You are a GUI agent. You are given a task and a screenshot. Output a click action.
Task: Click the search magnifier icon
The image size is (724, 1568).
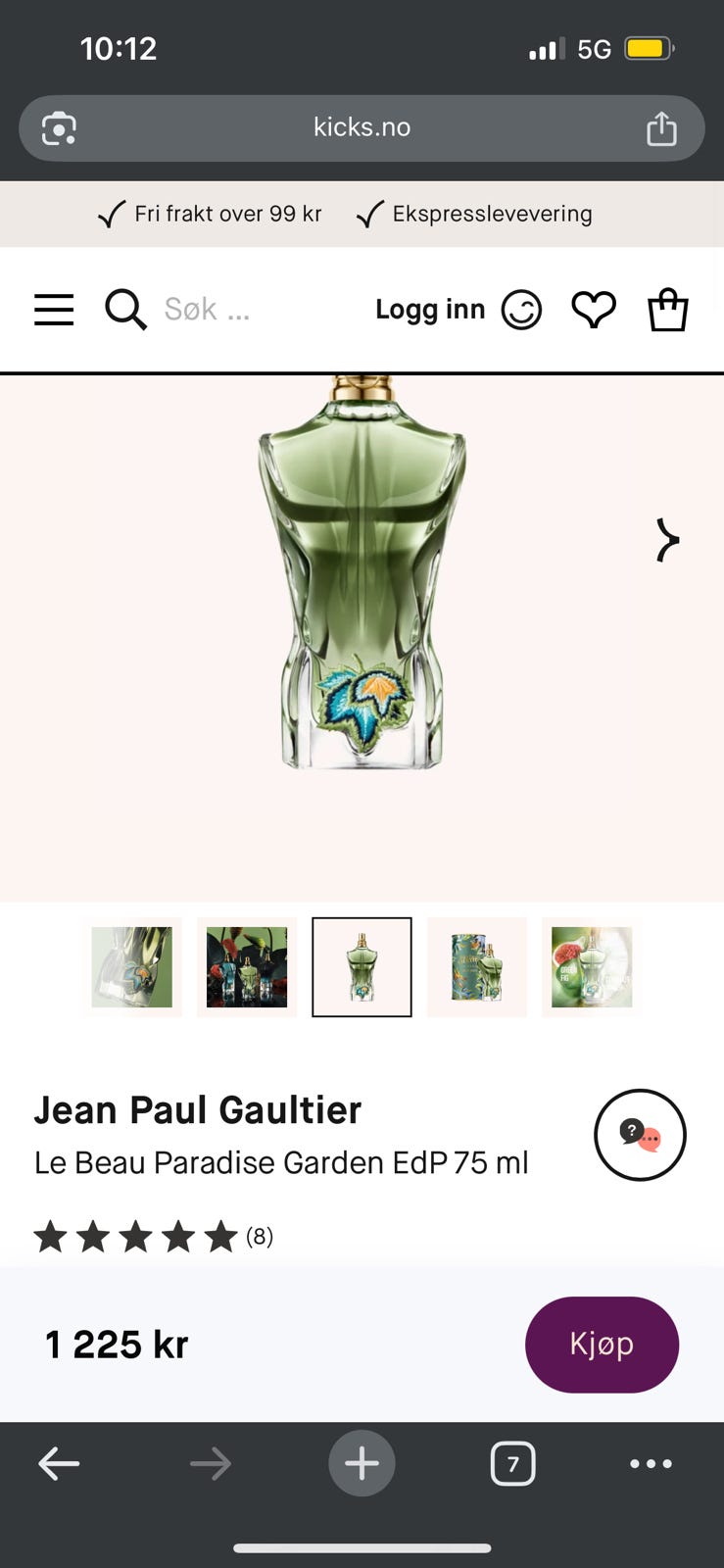coord(125,310)
